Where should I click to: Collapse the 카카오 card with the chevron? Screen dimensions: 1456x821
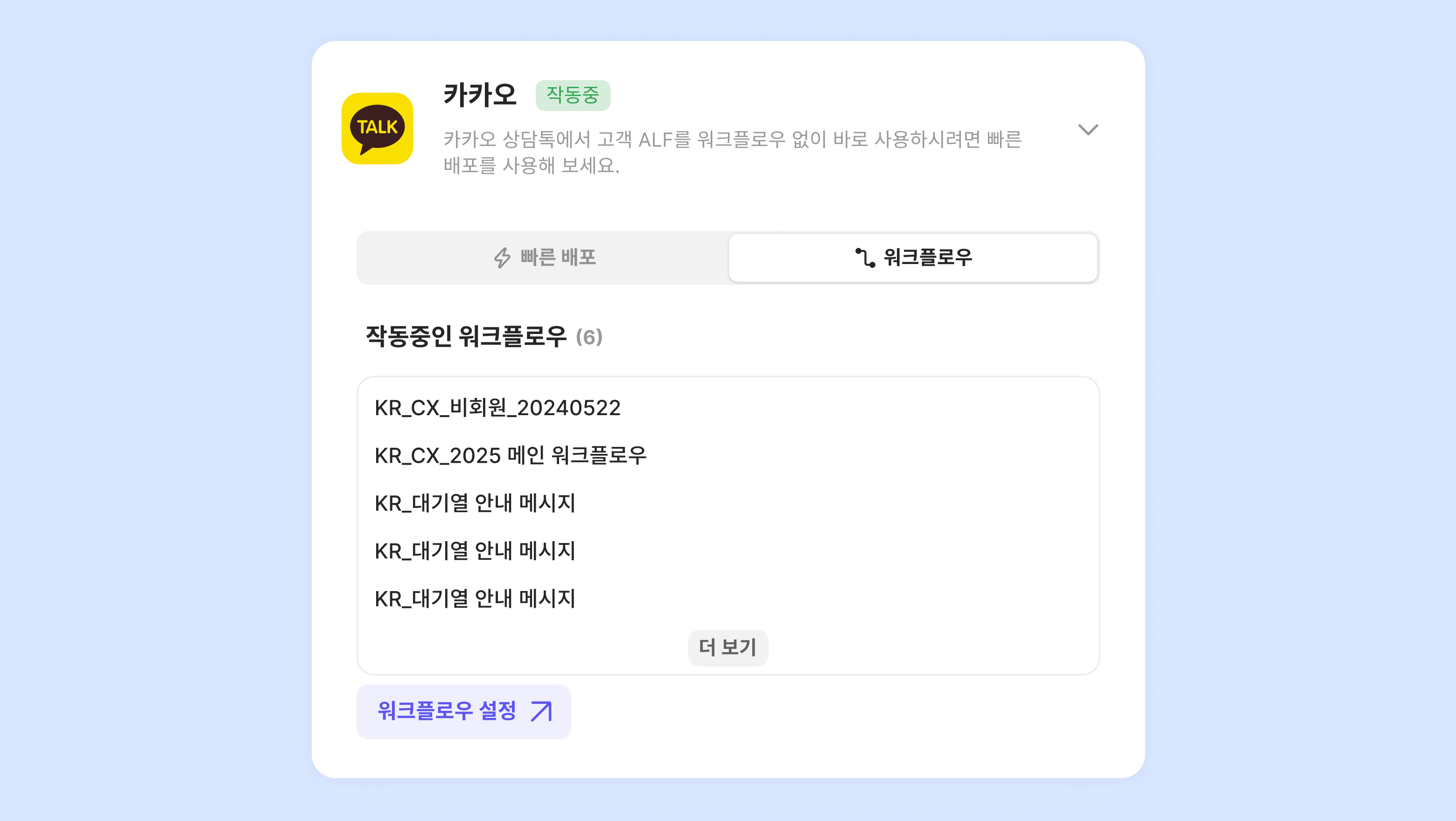pos(1087,129)
